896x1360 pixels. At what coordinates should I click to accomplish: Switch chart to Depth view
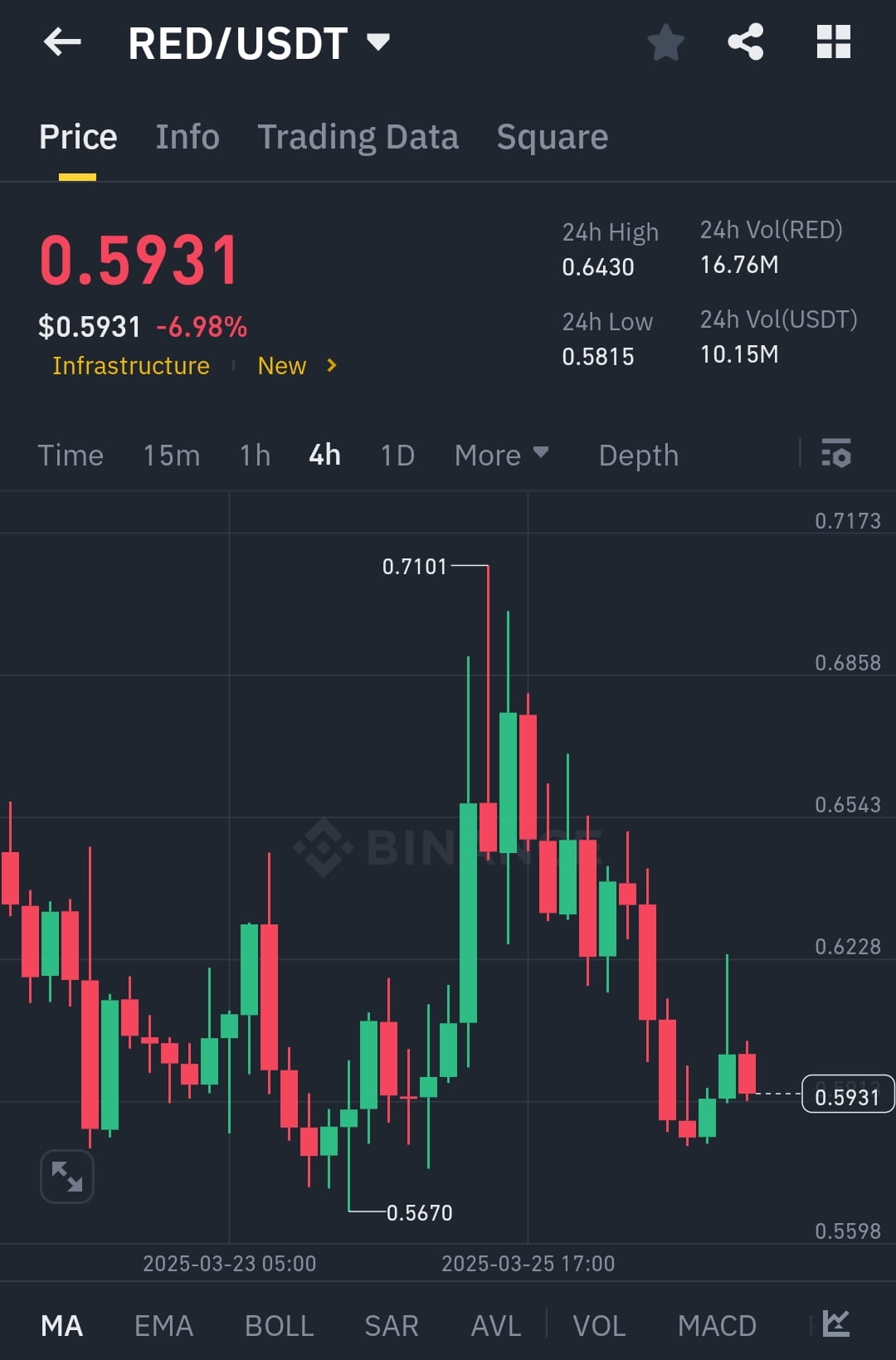tap(637, 455)
